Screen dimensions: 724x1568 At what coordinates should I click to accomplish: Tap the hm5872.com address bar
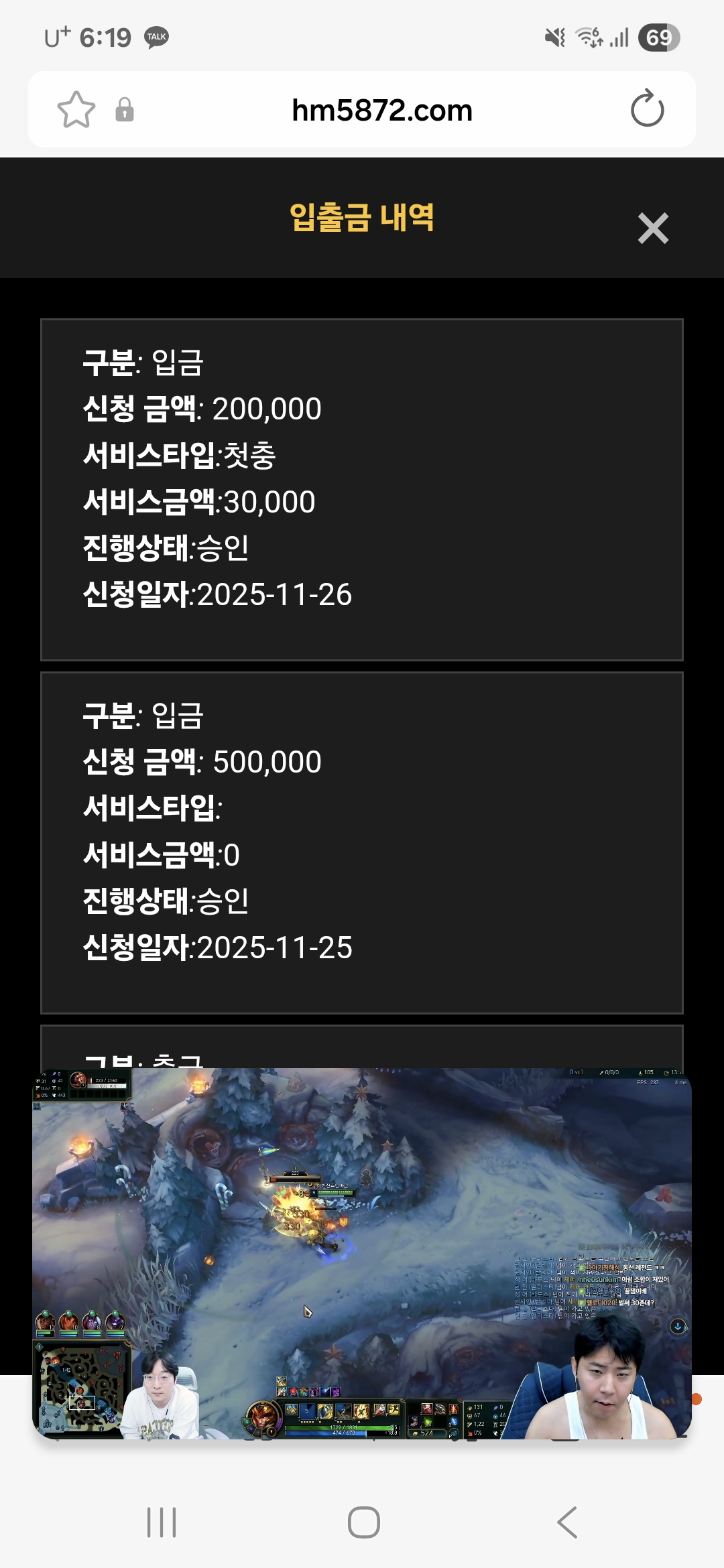point(382,111)
